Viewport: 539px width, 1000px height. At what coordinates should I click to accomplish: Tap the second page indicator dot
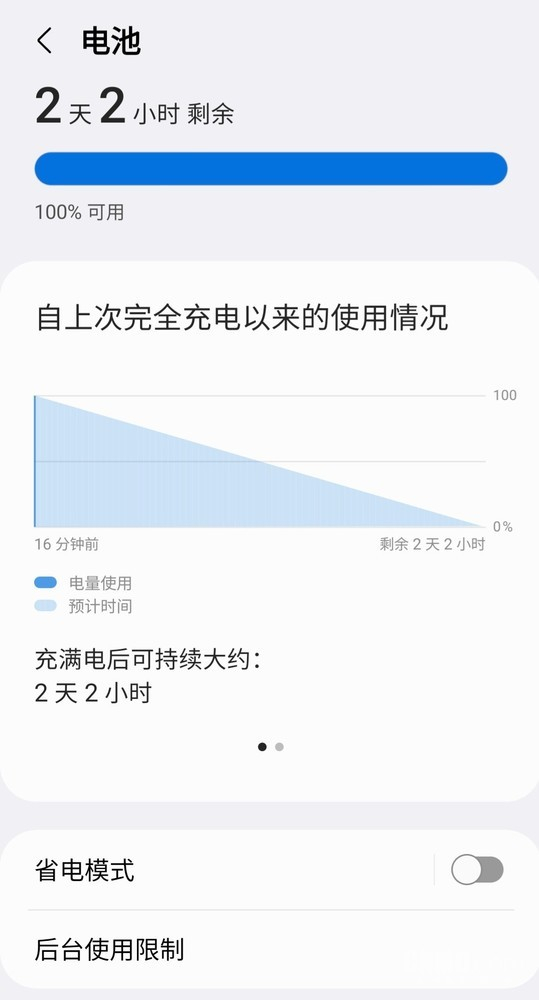[x=279, y=747]
